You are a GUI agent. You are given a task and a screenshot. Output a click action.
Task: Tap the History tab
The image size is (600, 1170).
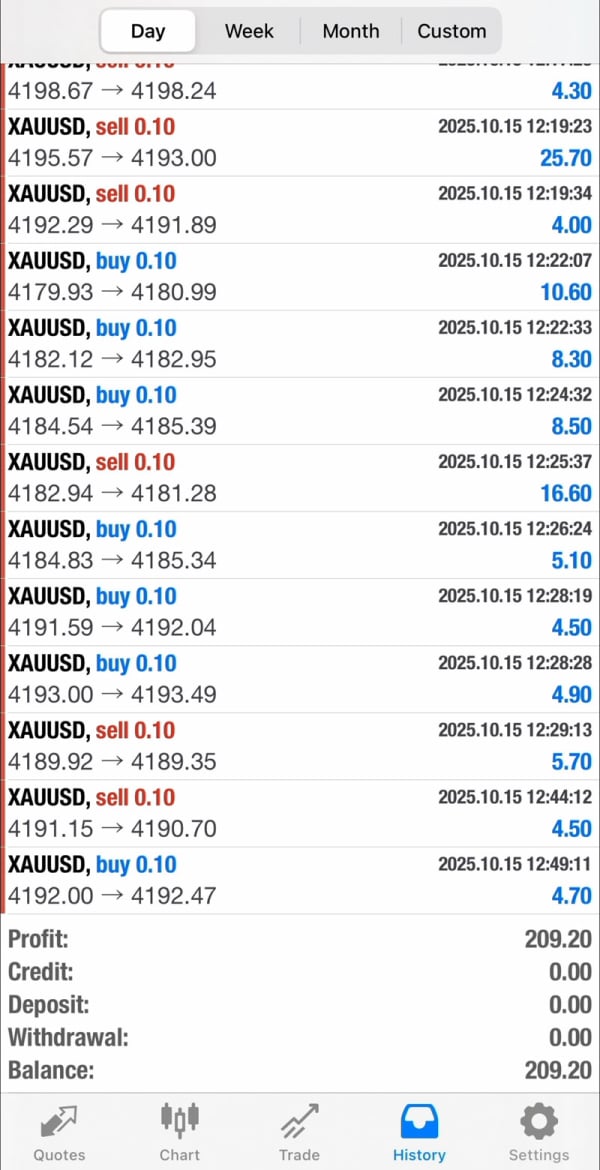419,1132
